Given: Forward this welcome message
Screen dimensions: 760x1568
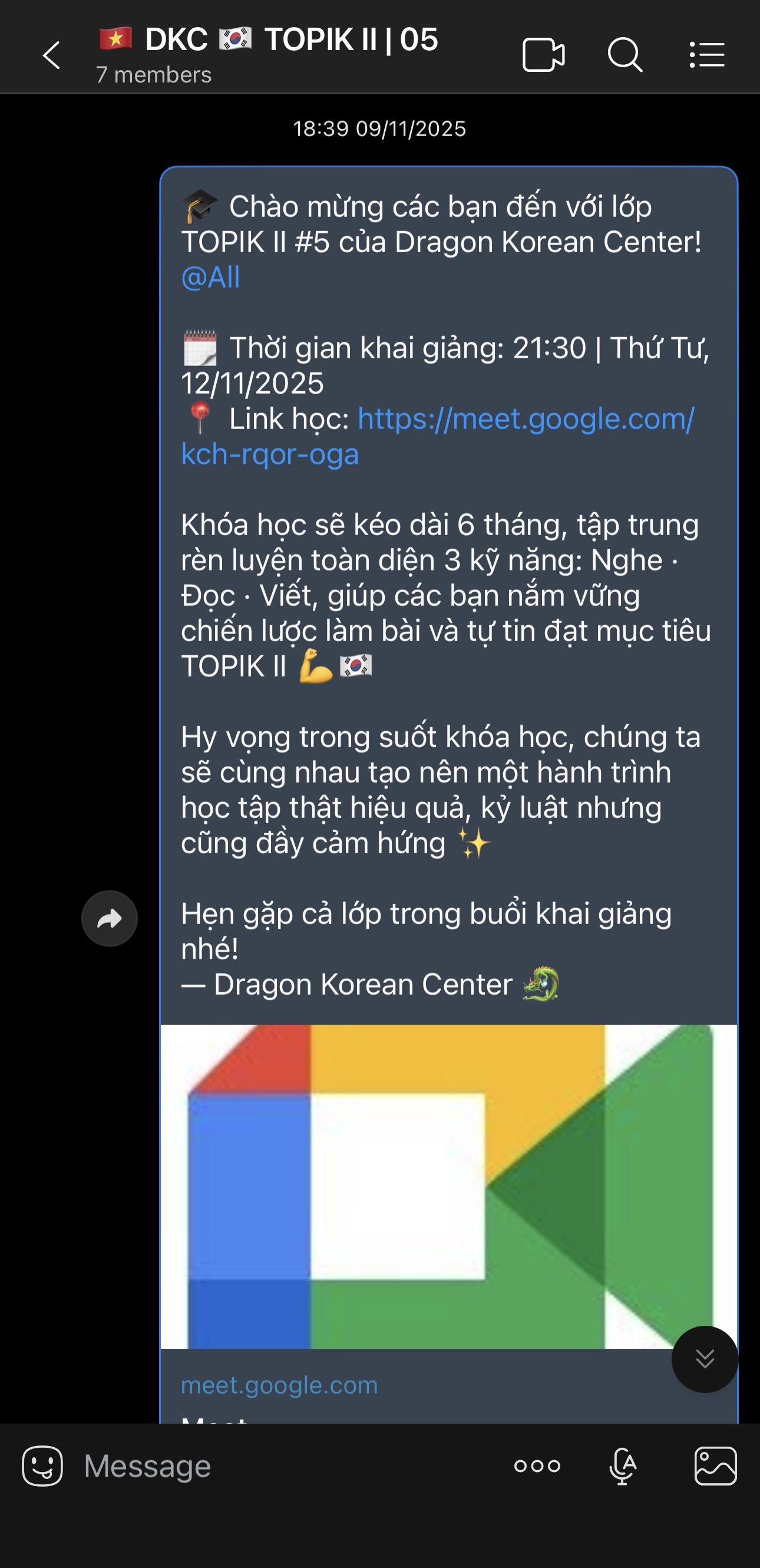Looking at the screenshot, I should point(110,918).
